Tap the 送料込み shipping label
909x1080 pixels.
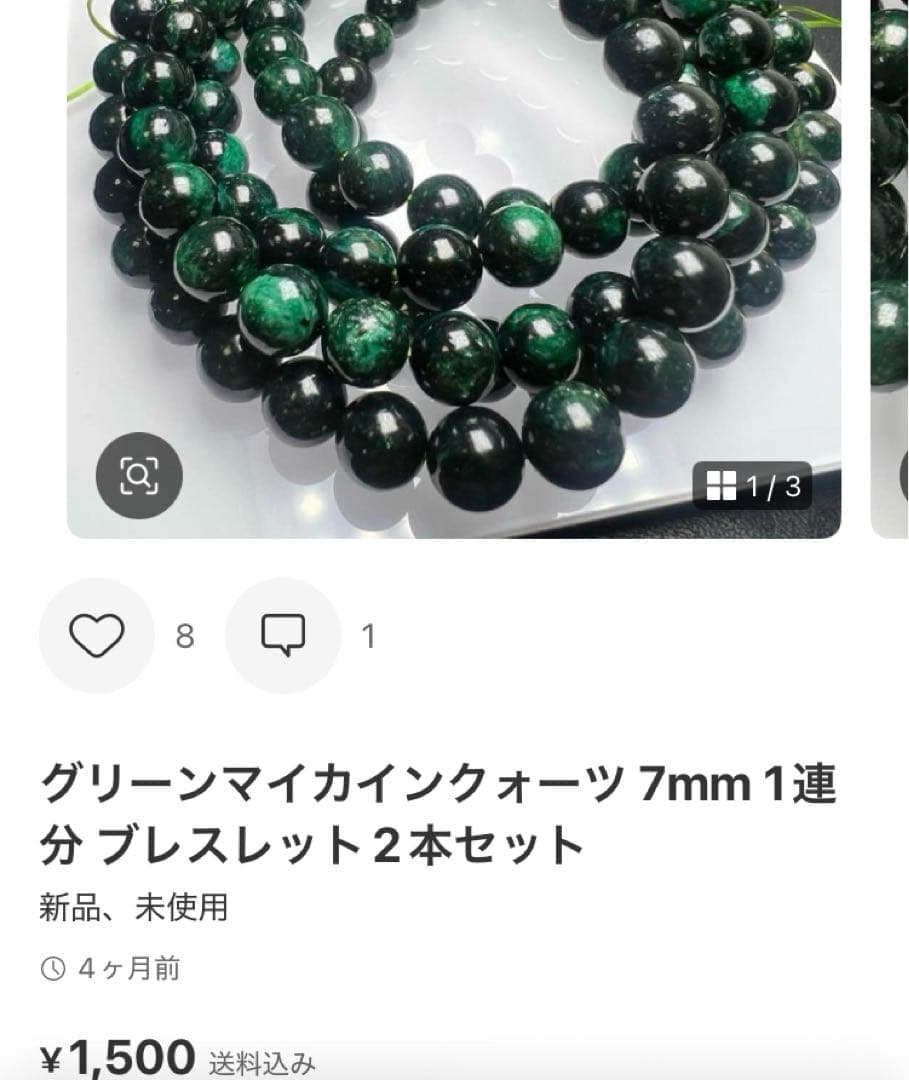[x=262, y=1060]
